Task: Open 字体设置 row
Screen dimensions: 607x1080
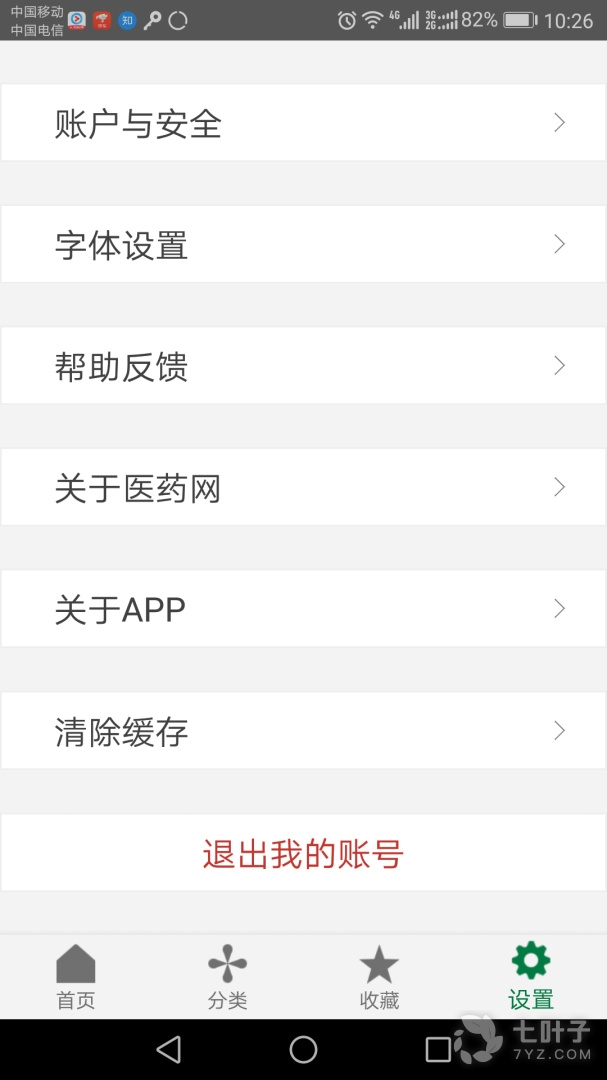Action: coord(303,245)
